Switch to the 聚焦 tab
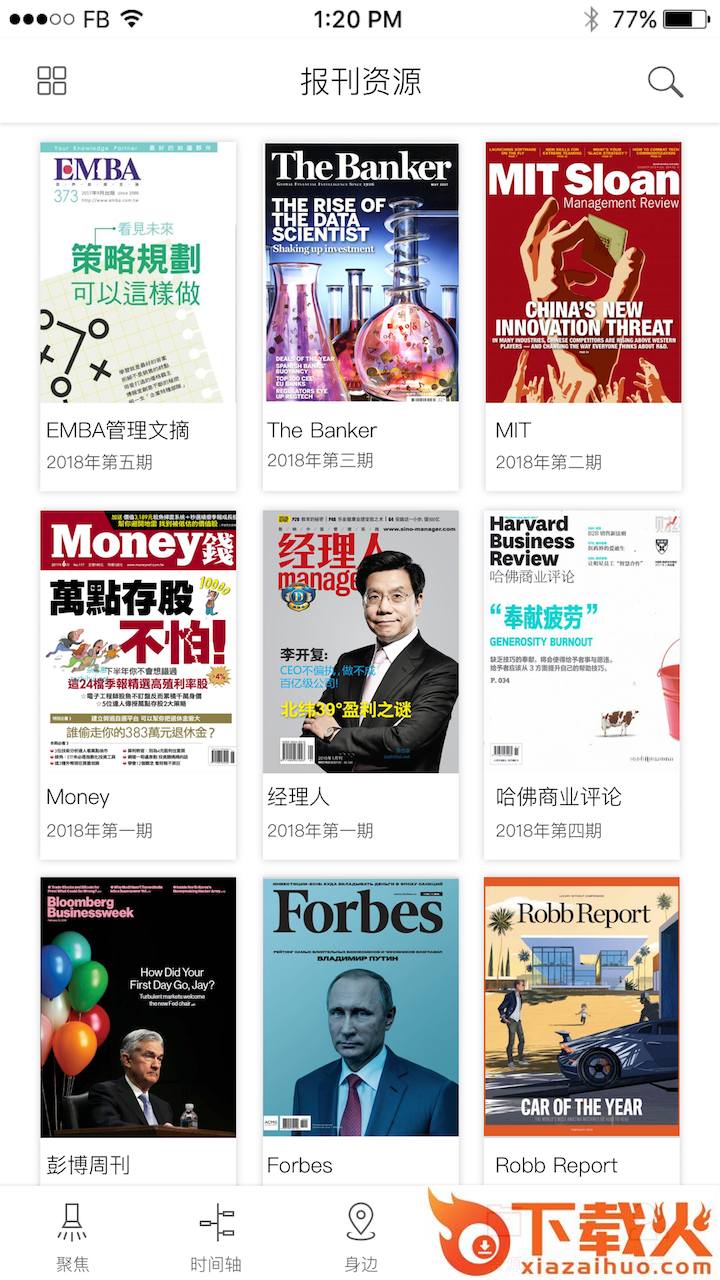The image size is (720, 1280). (72, 1235)
